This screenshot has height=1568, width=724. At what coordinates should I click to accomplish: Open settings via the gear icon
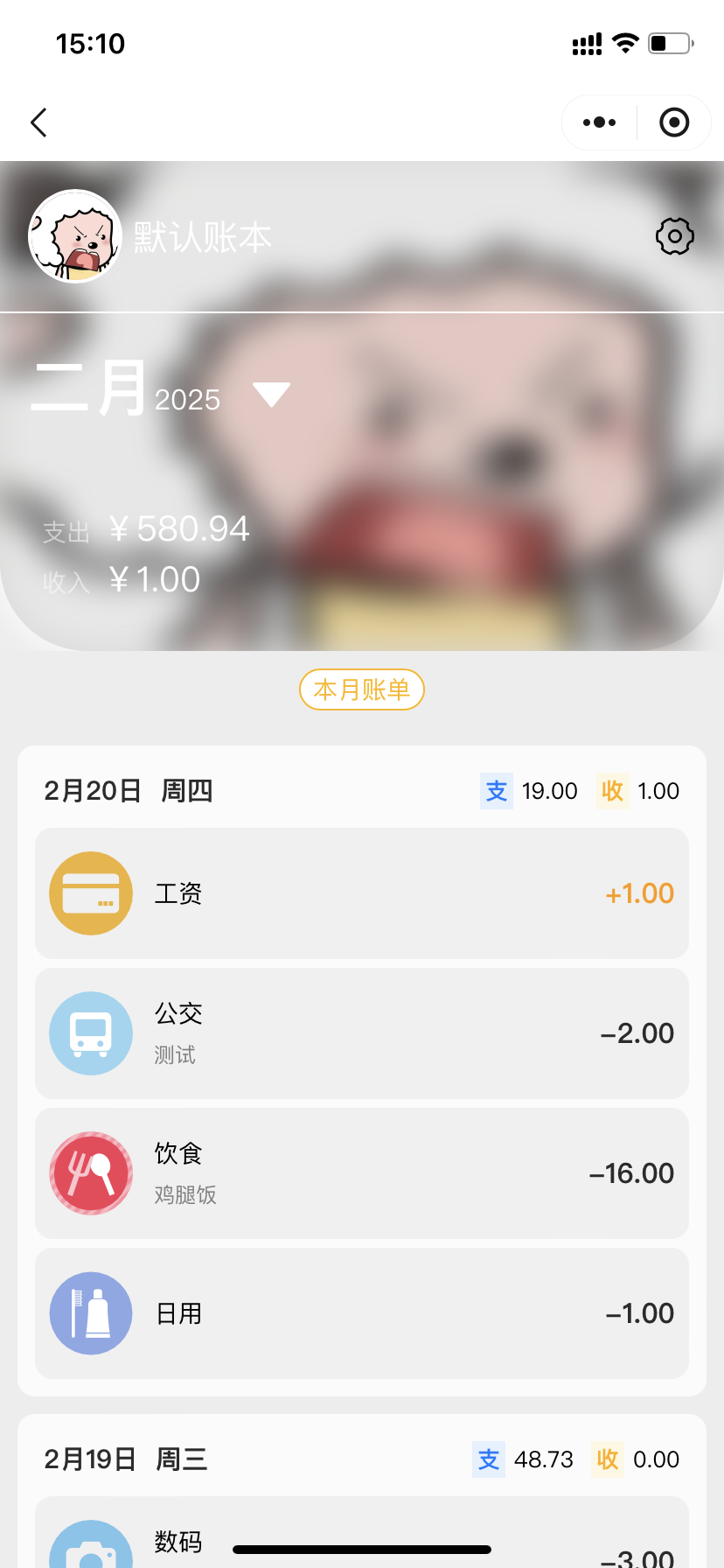pos(674,236)
